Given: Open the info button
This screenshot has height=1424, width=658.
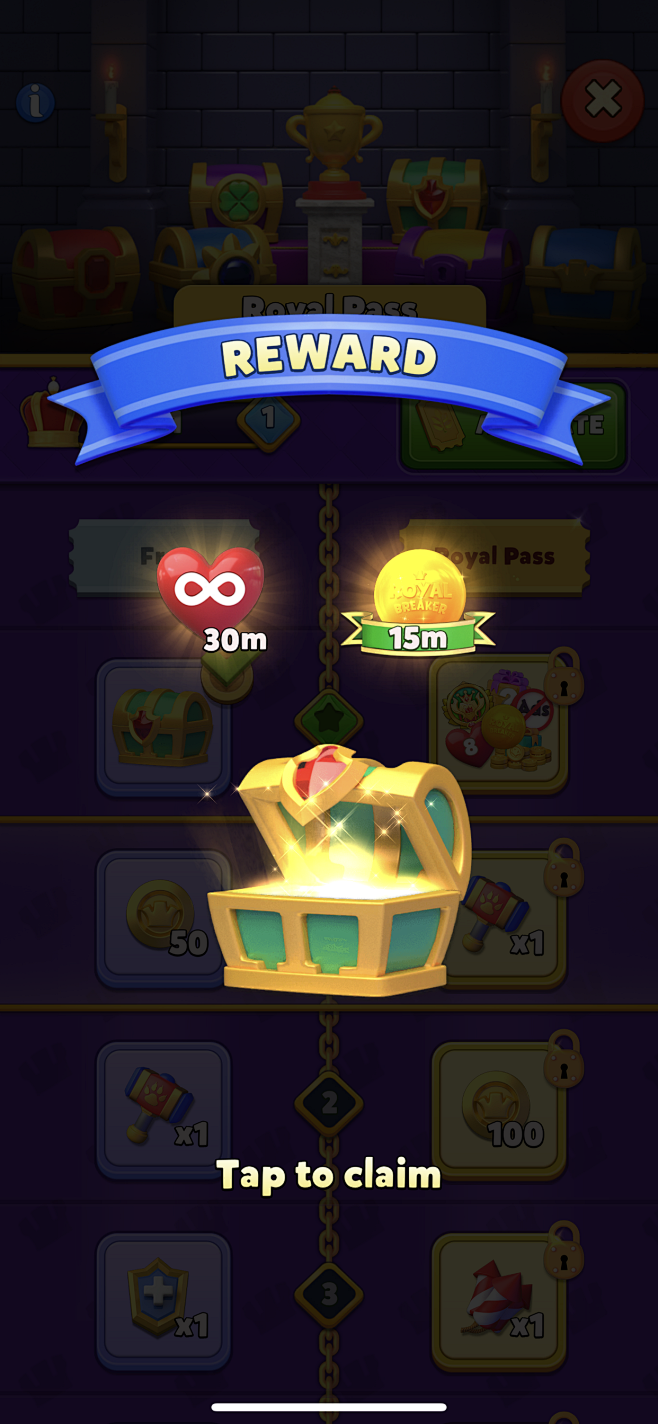Looking at the screenshot, I should click(36, 102).
